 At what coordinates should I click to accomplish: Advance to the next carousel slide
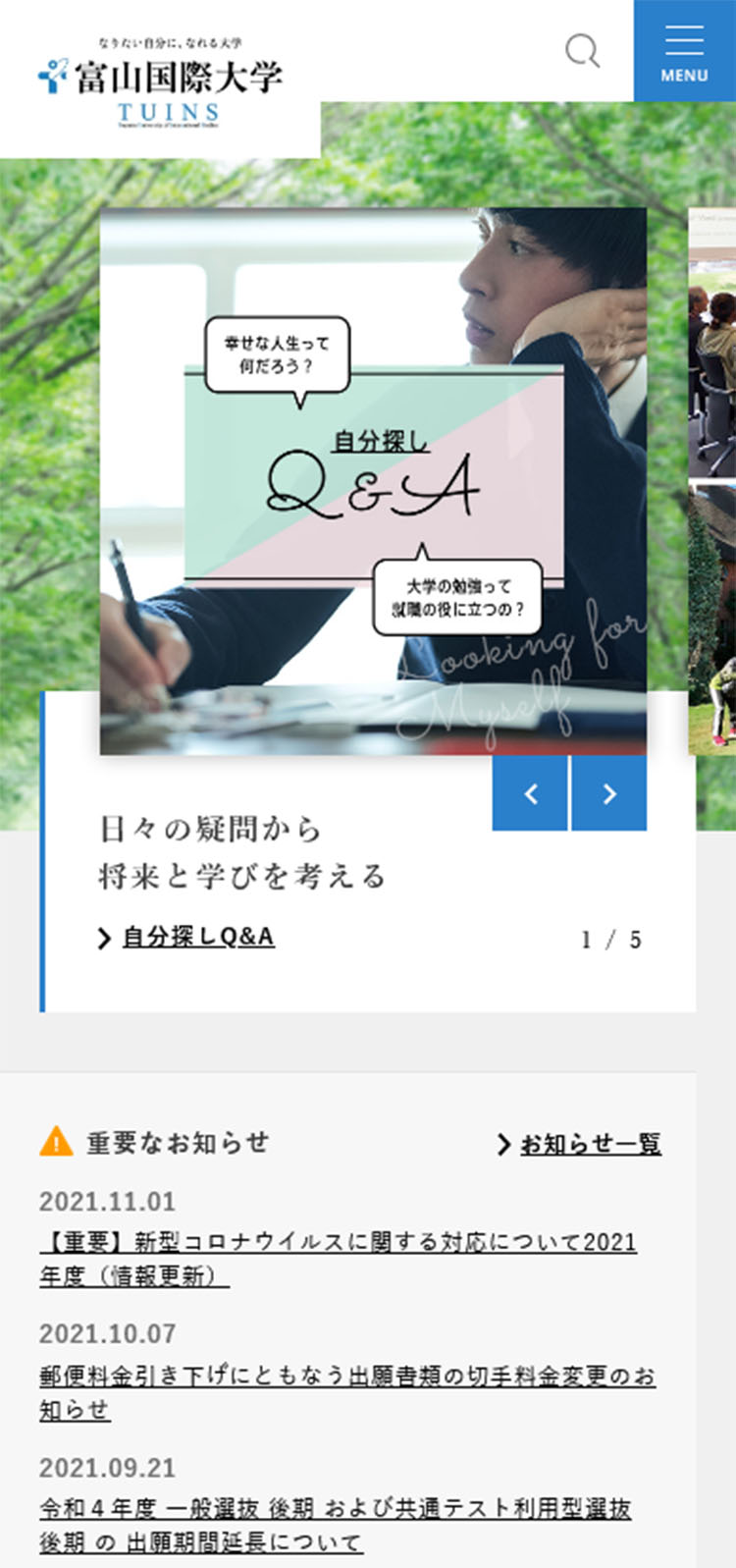click(x=609, y=793)
